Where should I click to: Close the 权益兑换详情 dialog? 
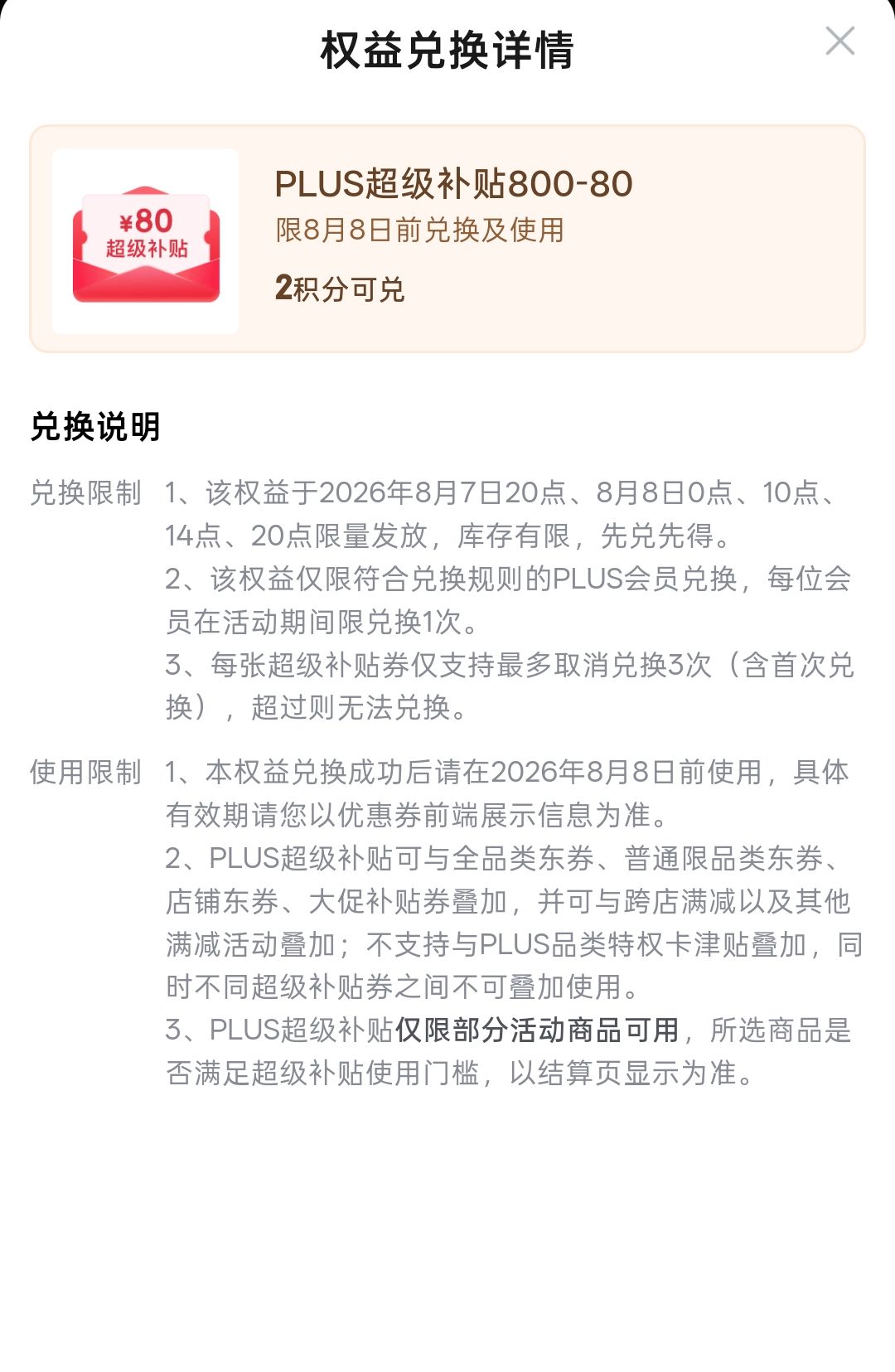click(x=839, y=41)
